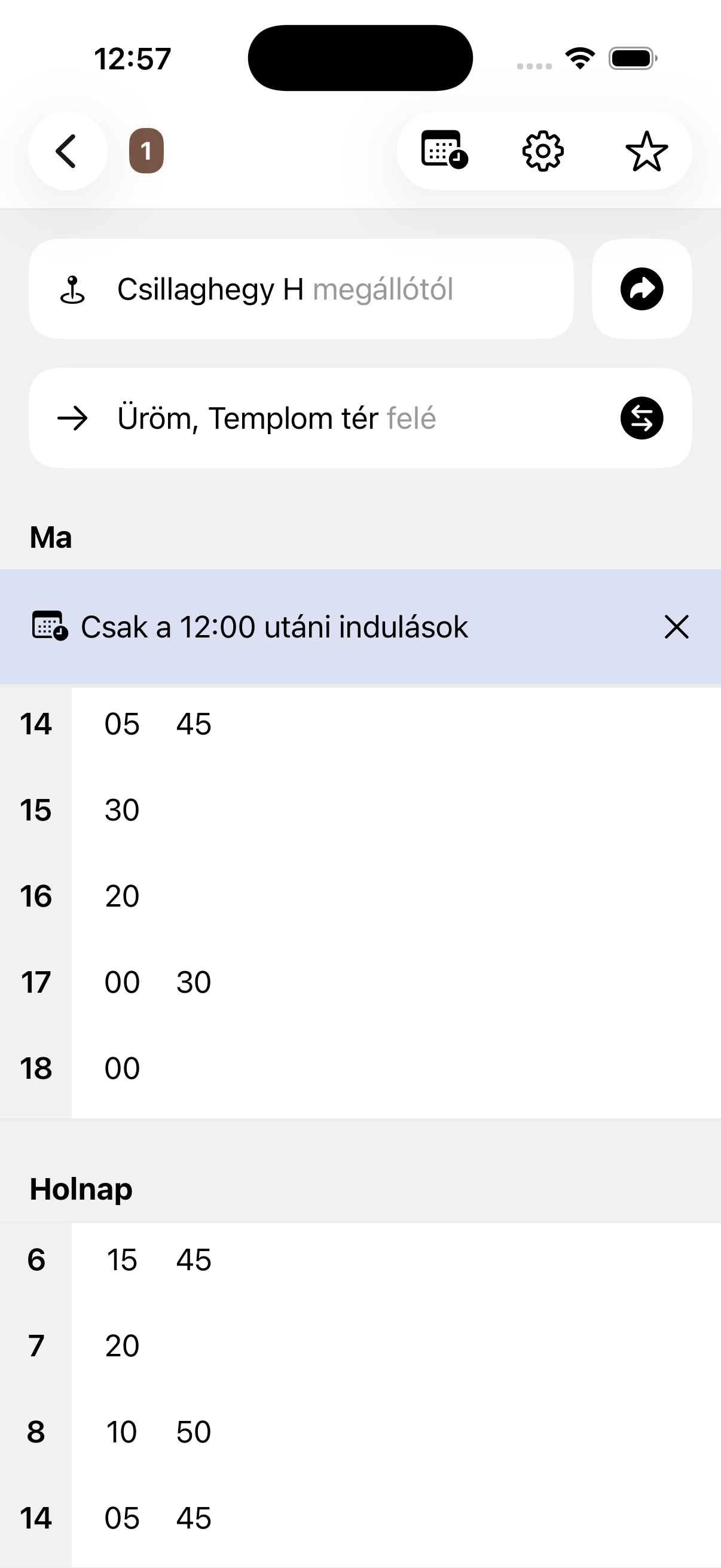The width and height of the screenshot is (721, 1568).
Task: Open tomorrow's 8:50 departure
Action: pos(194,1432)
